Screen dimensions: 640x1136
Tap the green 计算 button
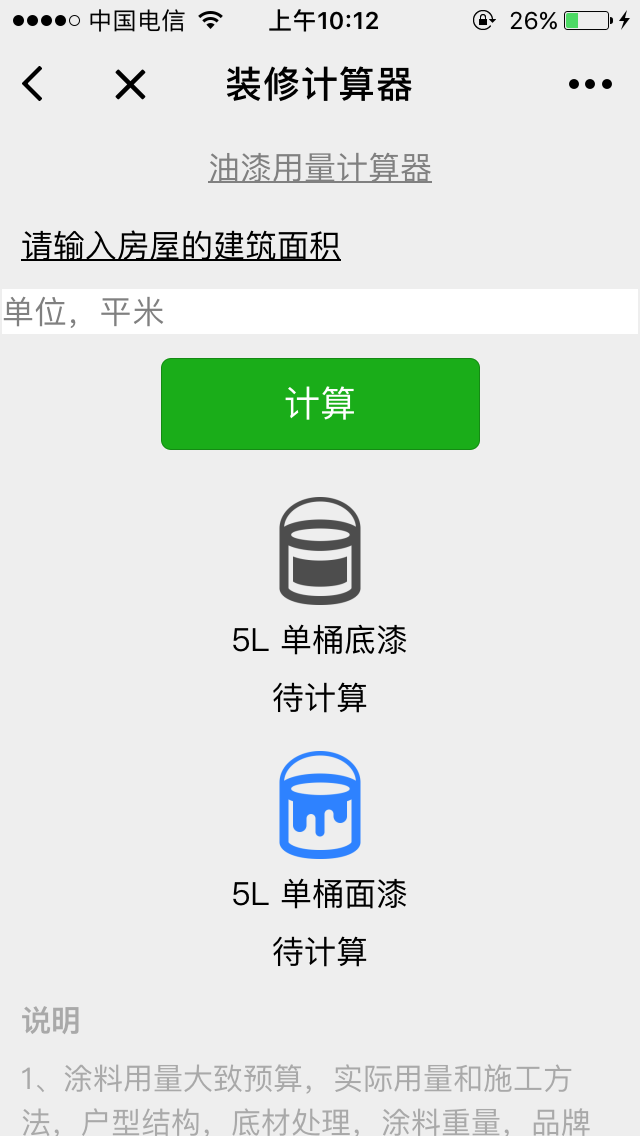[320, 404]
